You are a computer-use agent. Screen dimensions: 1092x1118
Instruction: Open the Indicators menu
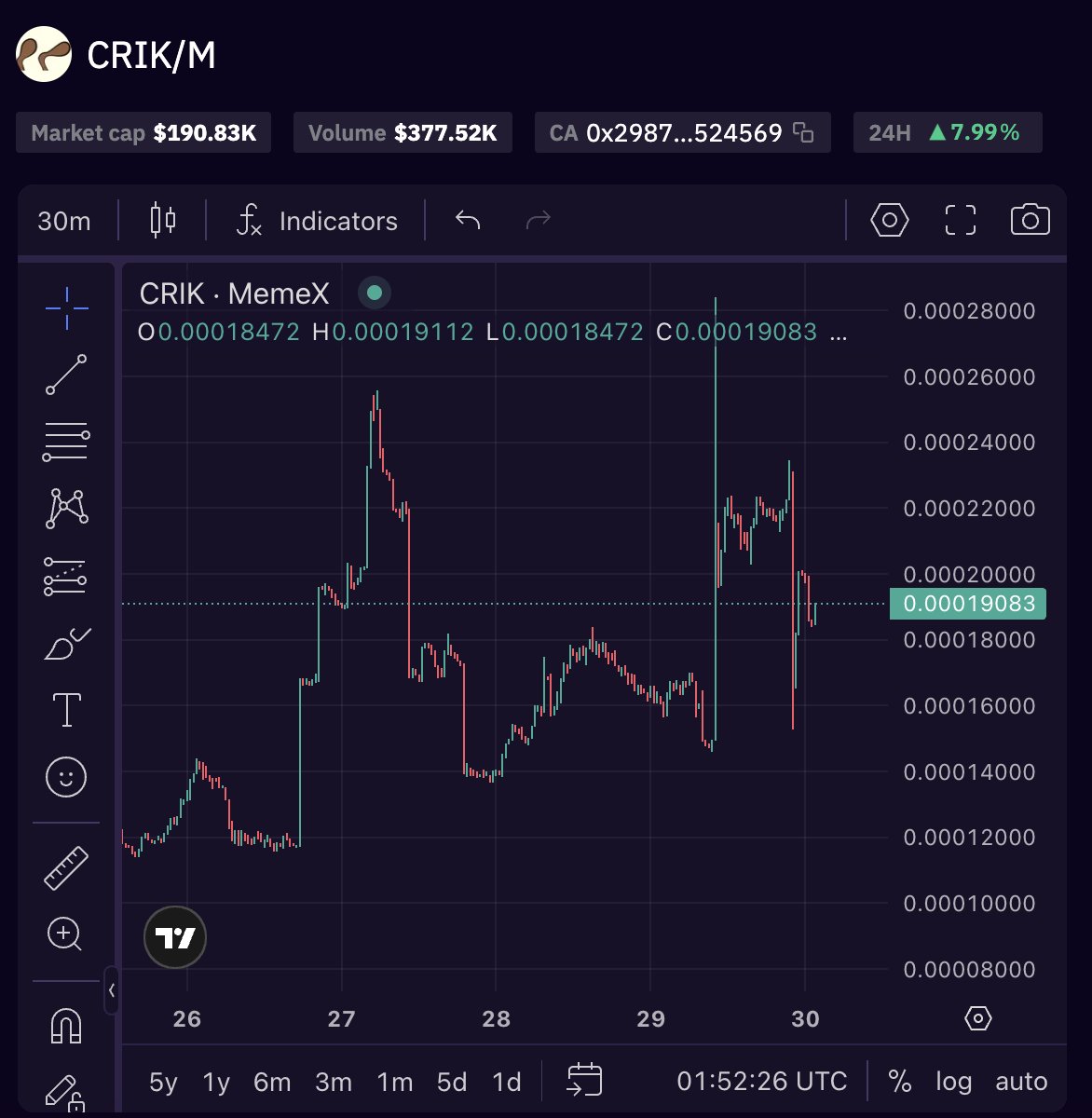(317, 221)
